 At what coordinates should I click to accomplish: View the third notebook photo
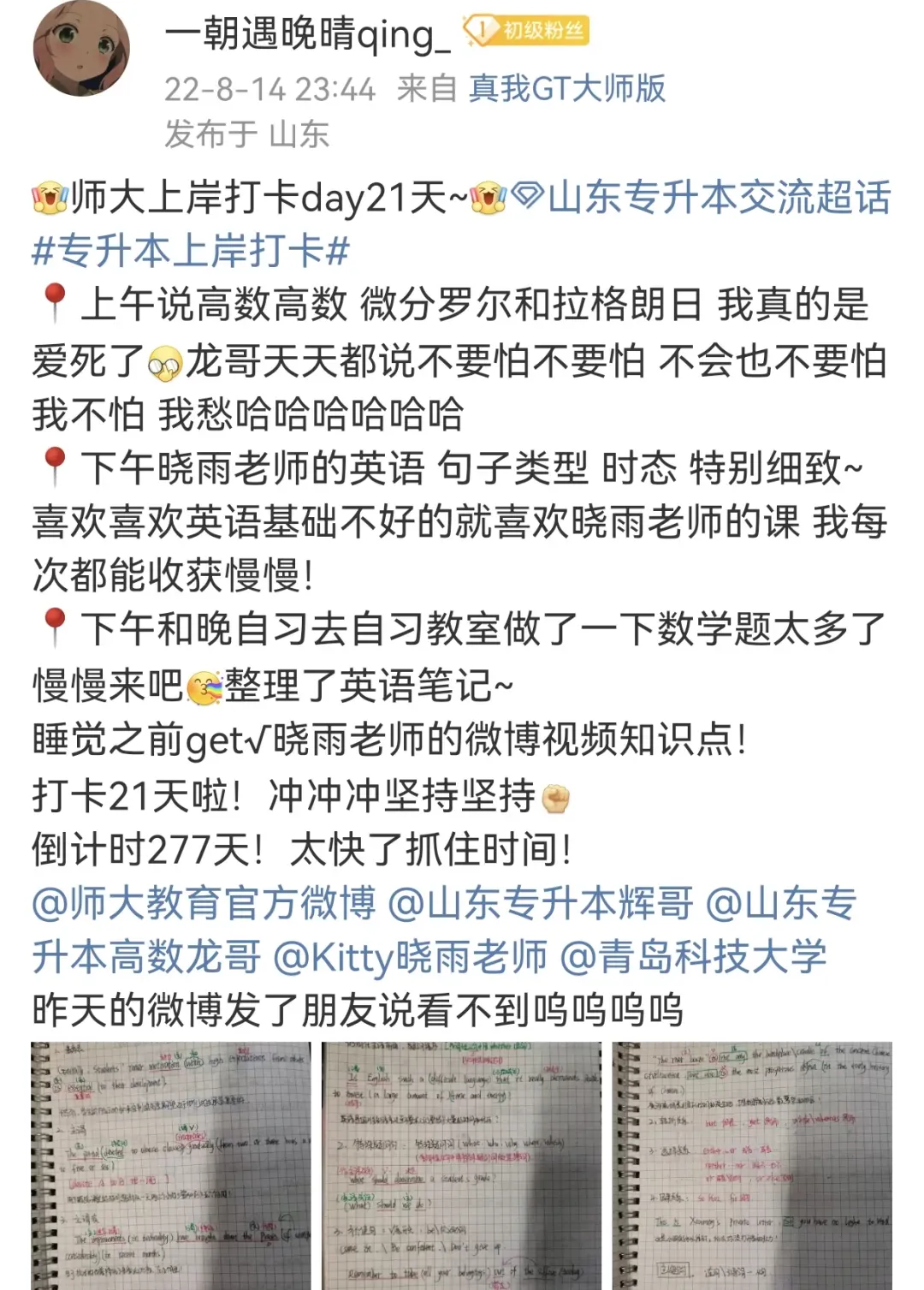tap(752, 1164)
